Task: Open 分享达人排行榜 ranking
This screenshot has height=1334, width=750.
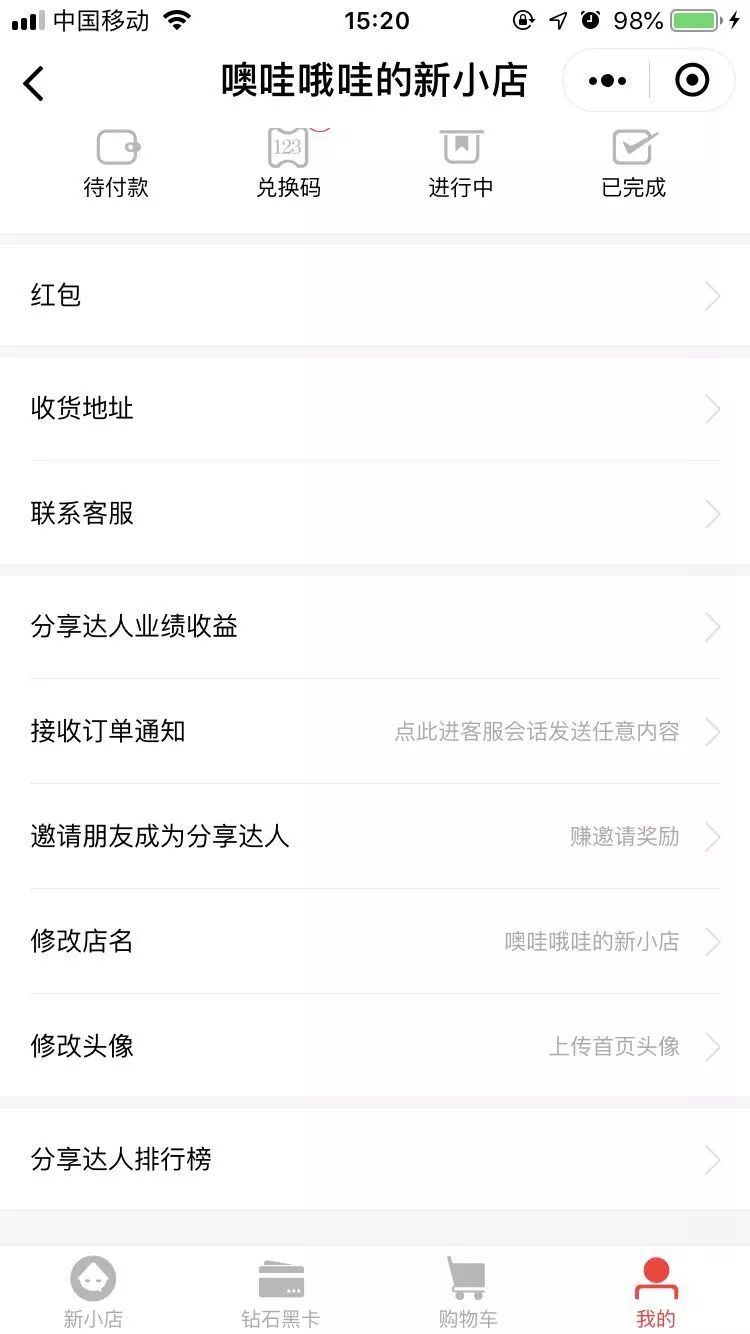Action: 375,1159
